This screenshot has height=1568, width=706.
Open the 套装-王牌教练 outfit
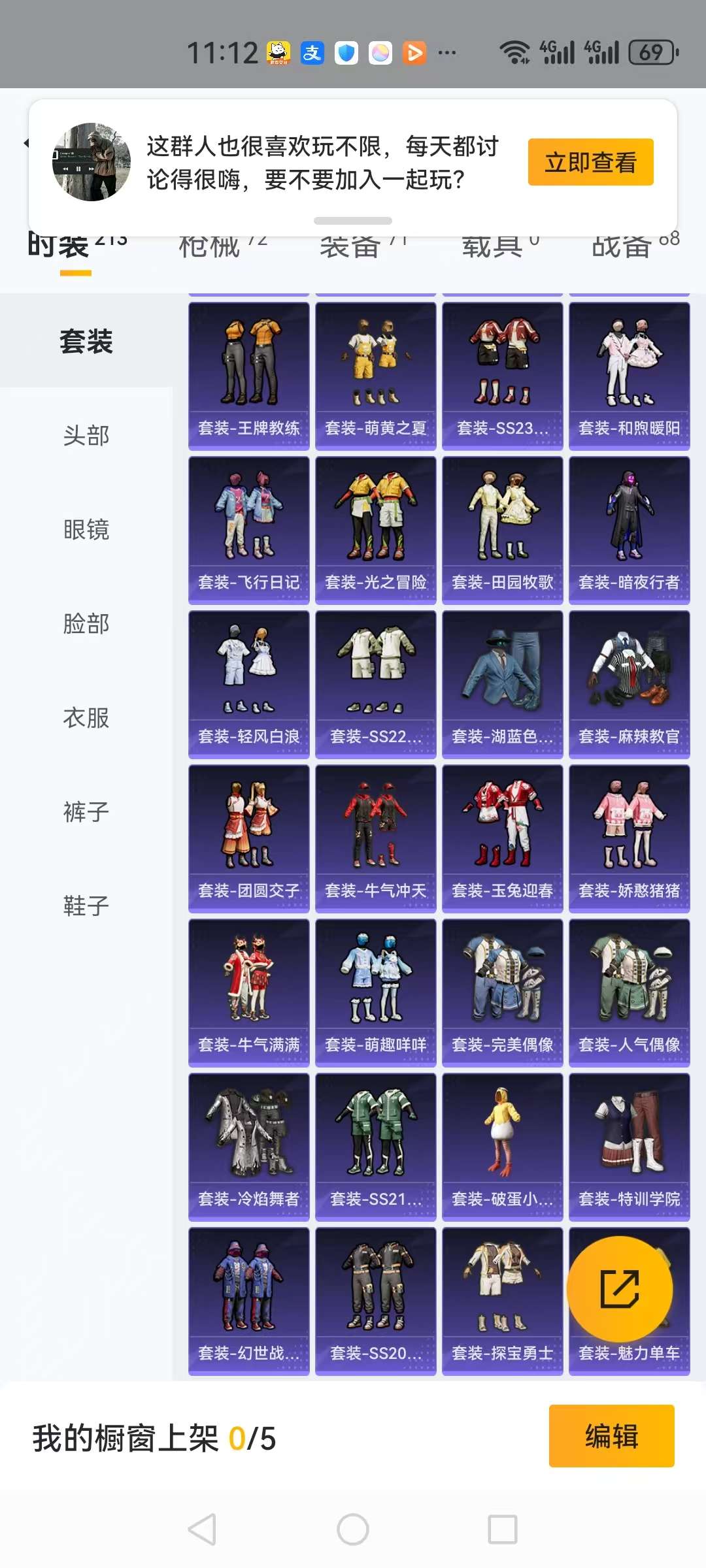click(x=248, y=376)
